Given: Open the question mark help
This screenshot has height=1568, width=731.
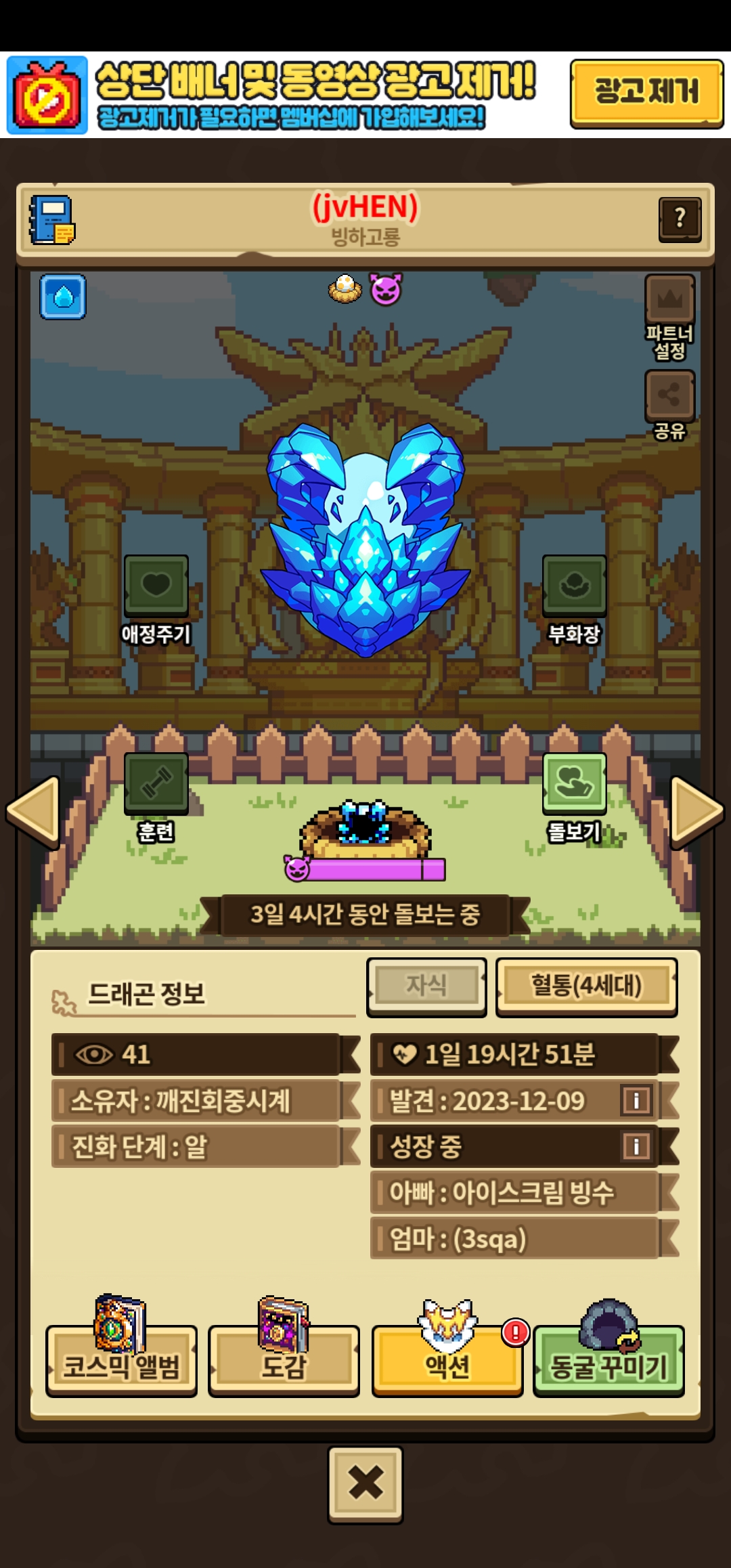Looking at the screenshot, I should [680, 219].
